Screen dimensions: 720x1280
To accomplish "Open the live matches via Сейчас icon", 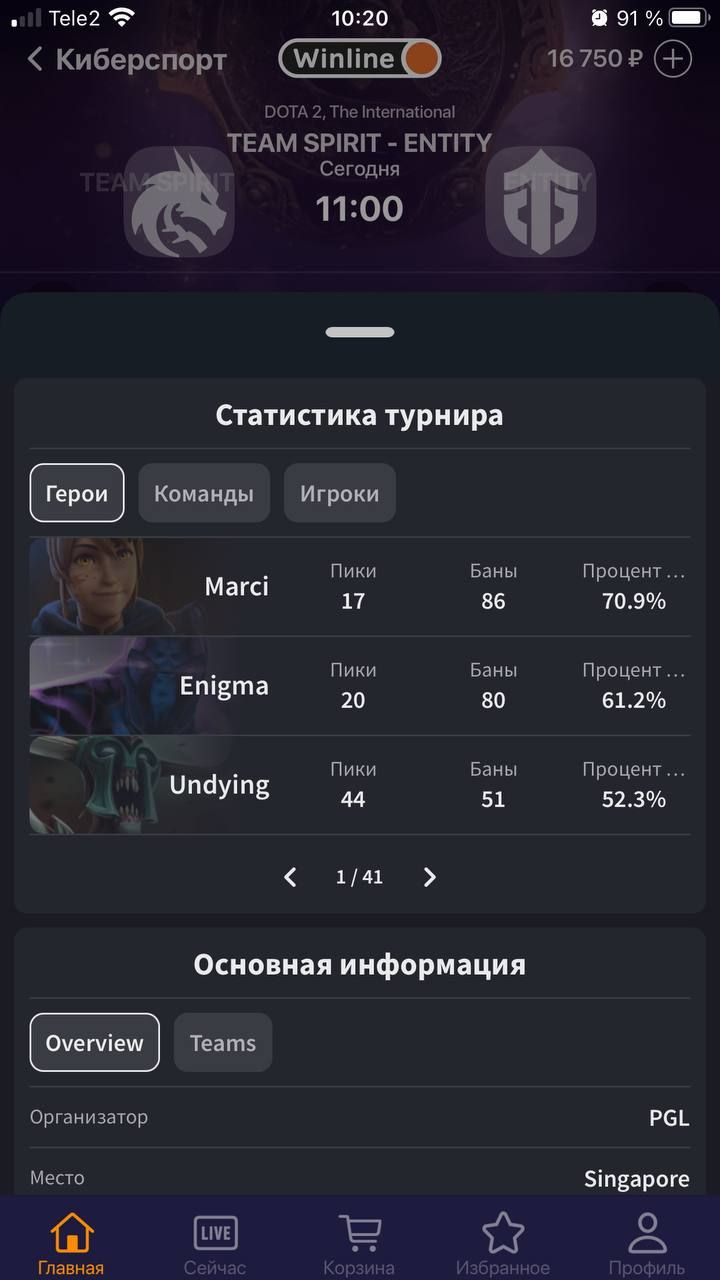I will click(215, 1230).
